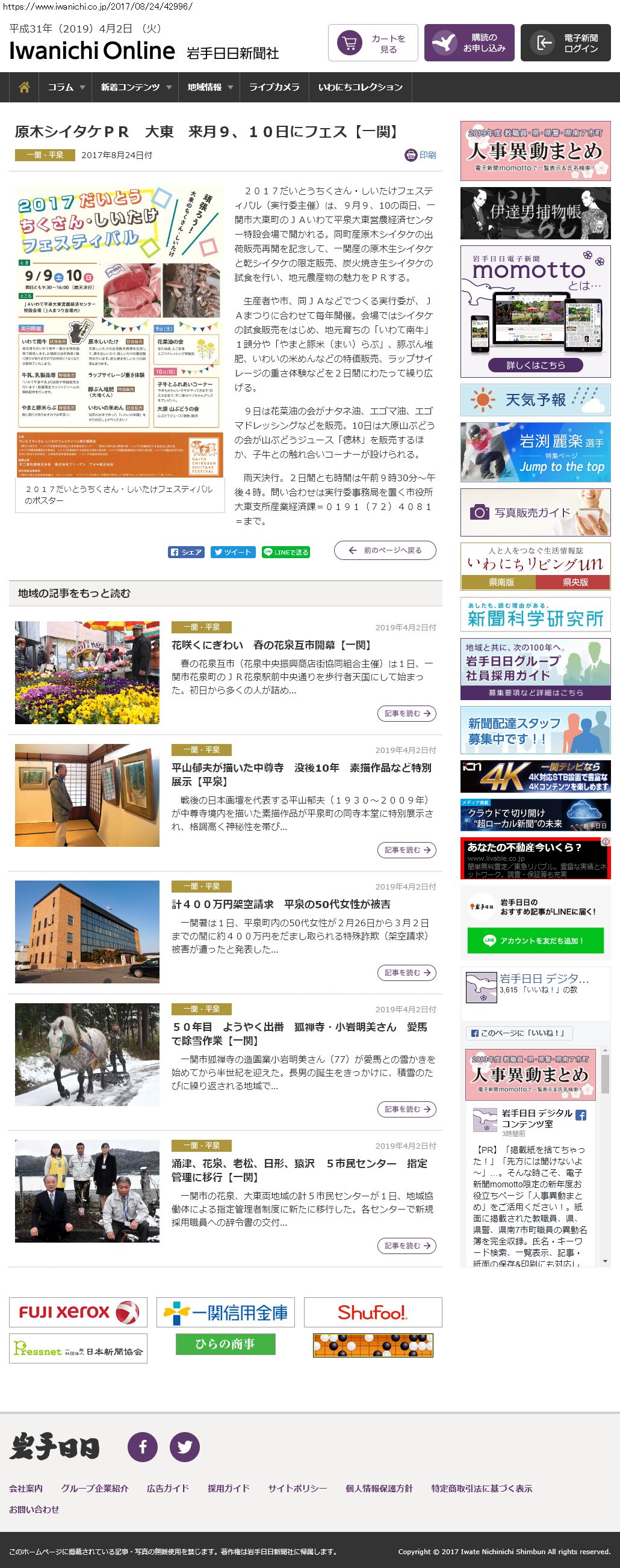Open ライブカメラ in the navigation bar
The image size is (620, 1568).
[x=274, y=87]
